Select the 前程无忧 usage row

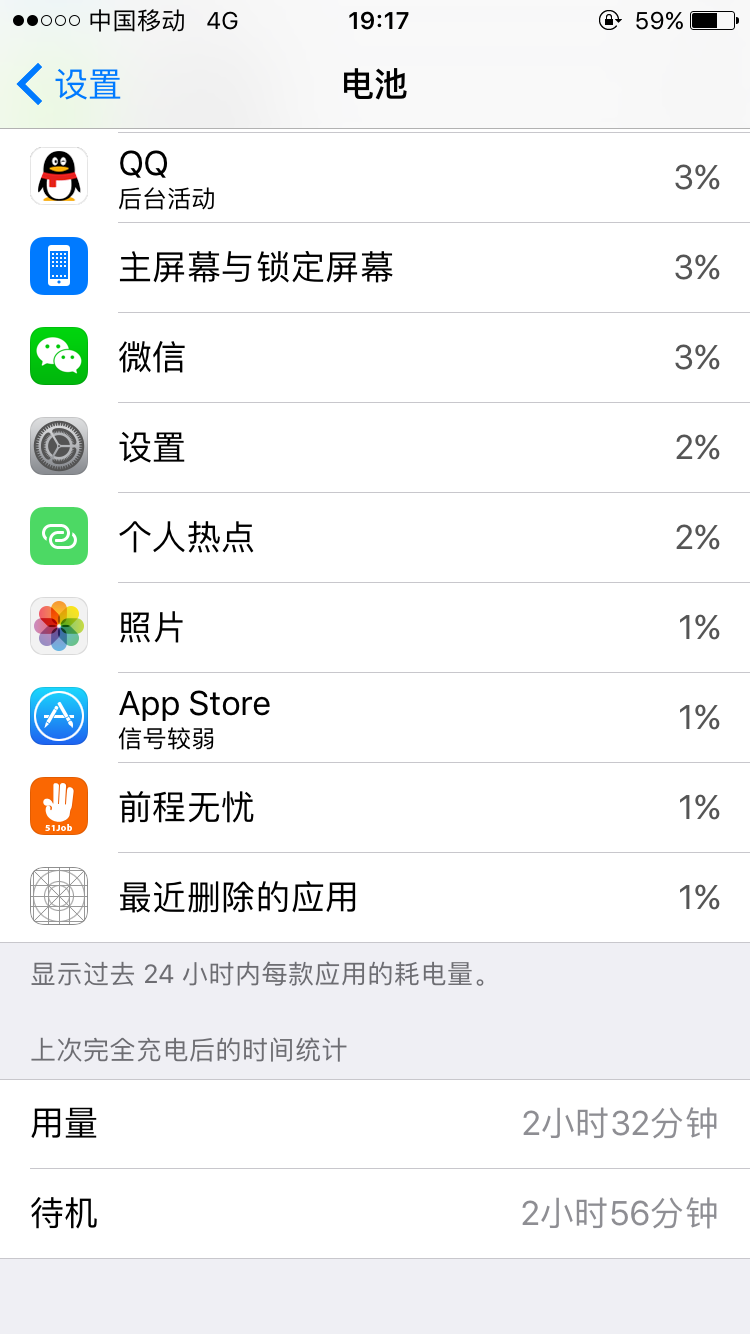[x=375, y=808]
